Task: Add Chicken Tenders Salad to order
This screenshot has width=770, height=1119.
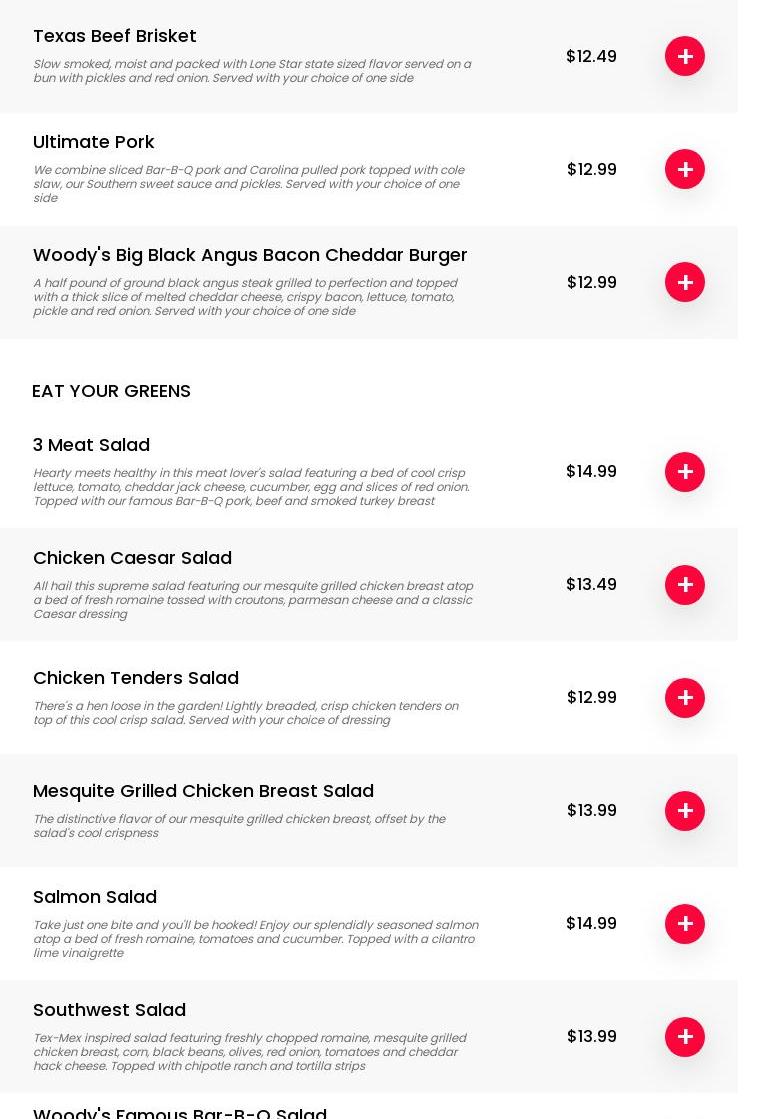Action: (x=685, y=698)
